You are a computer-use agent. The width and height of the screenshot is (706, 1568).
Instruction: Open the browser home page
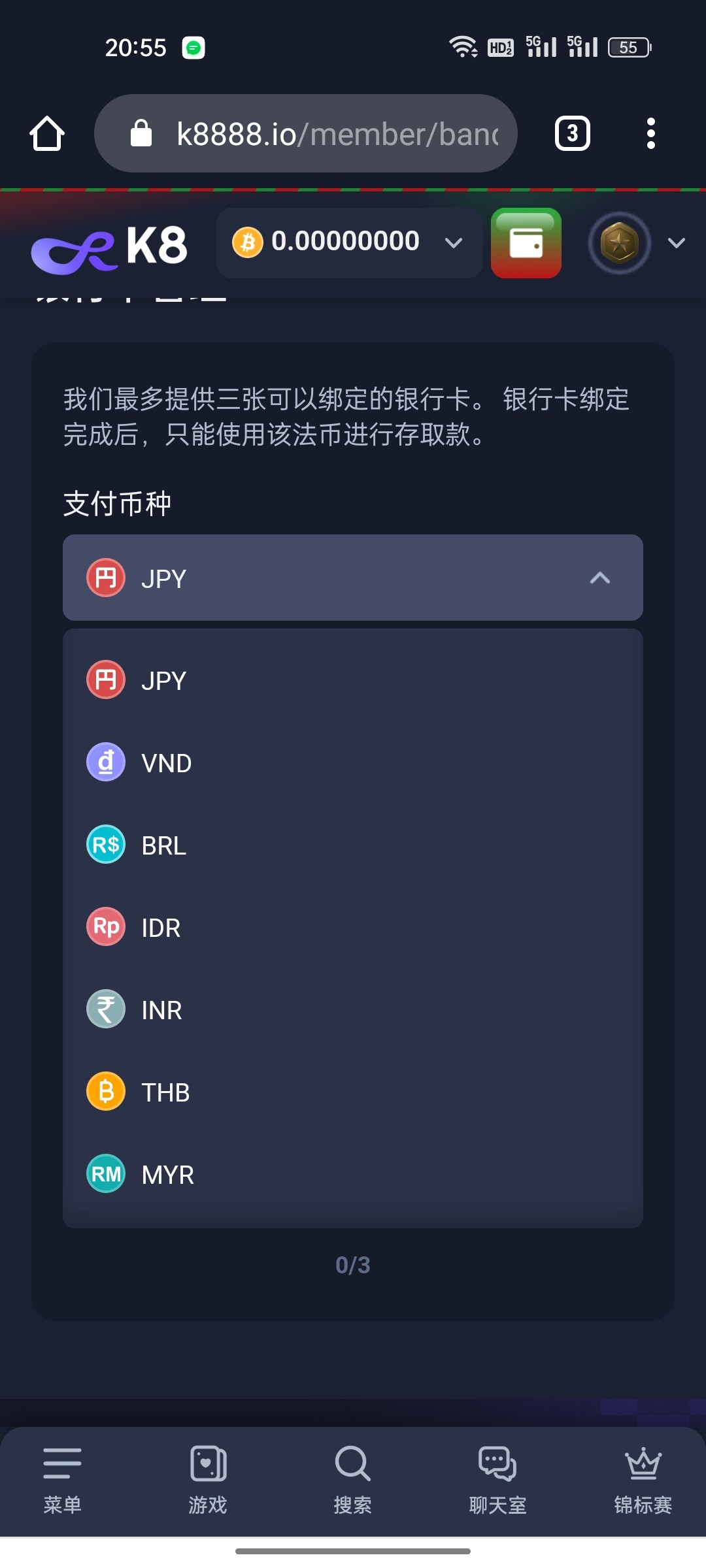(47, 133)
